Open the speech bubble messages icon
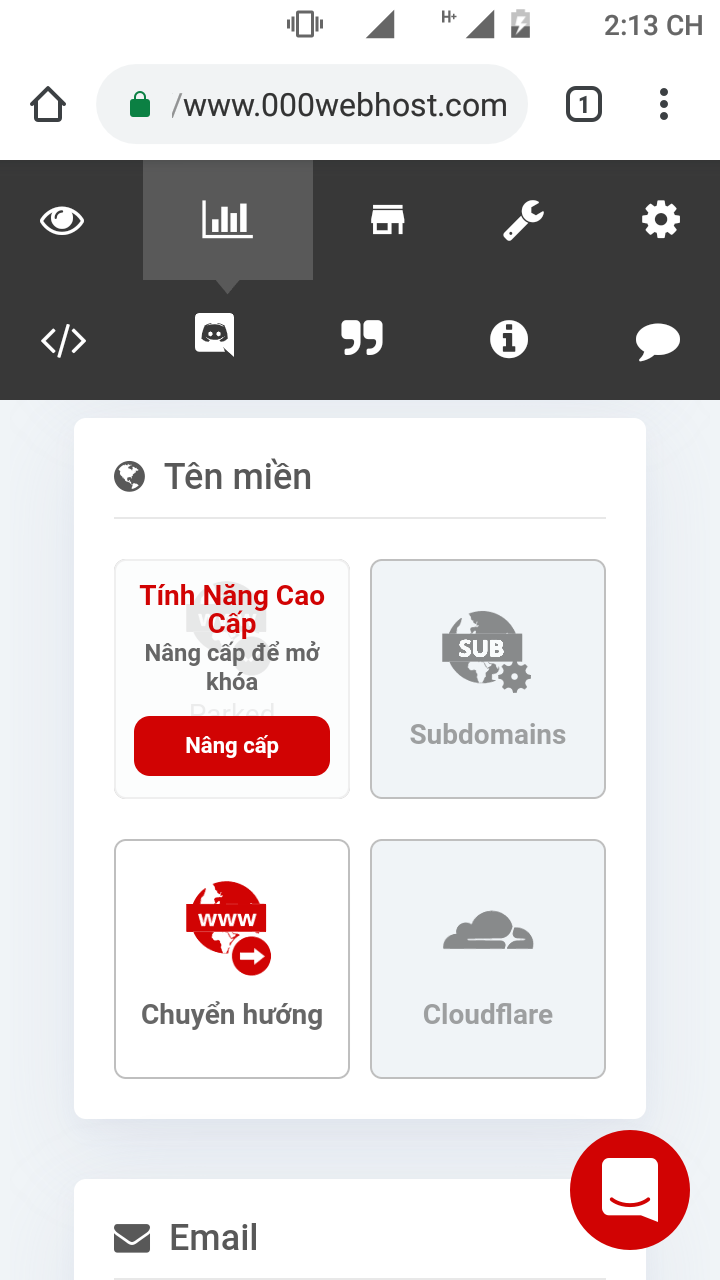Screen dimensions: 720x1280 coord(658,342)
